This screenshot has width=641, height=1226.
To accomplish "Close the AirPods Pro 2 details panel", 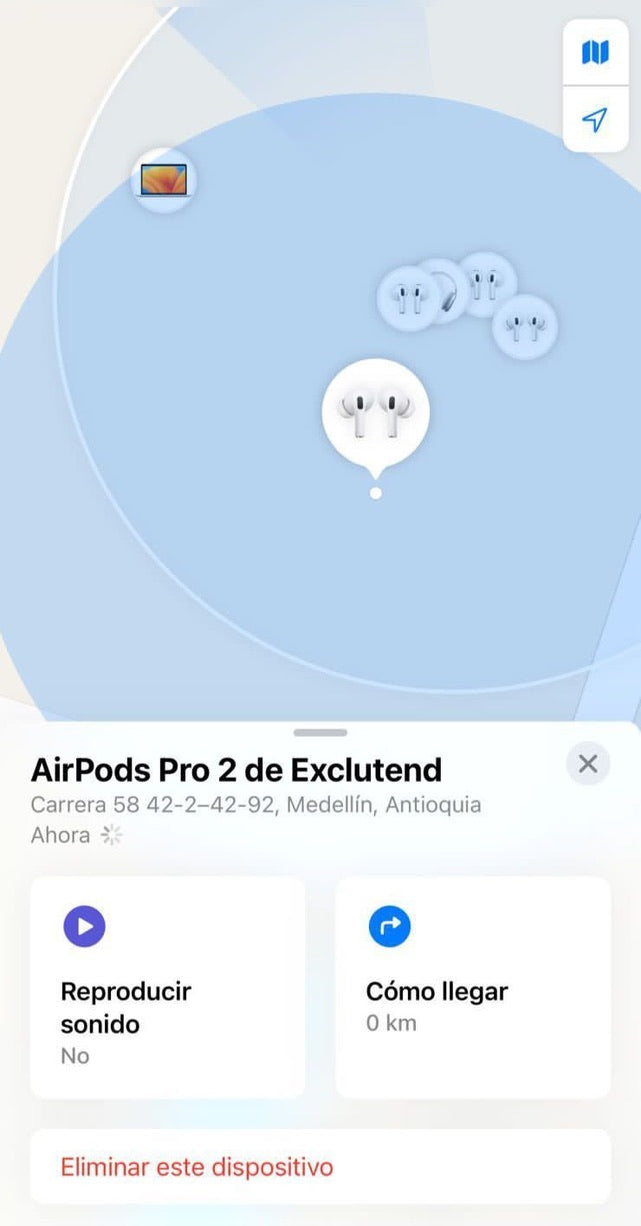I will click(588, 764).
